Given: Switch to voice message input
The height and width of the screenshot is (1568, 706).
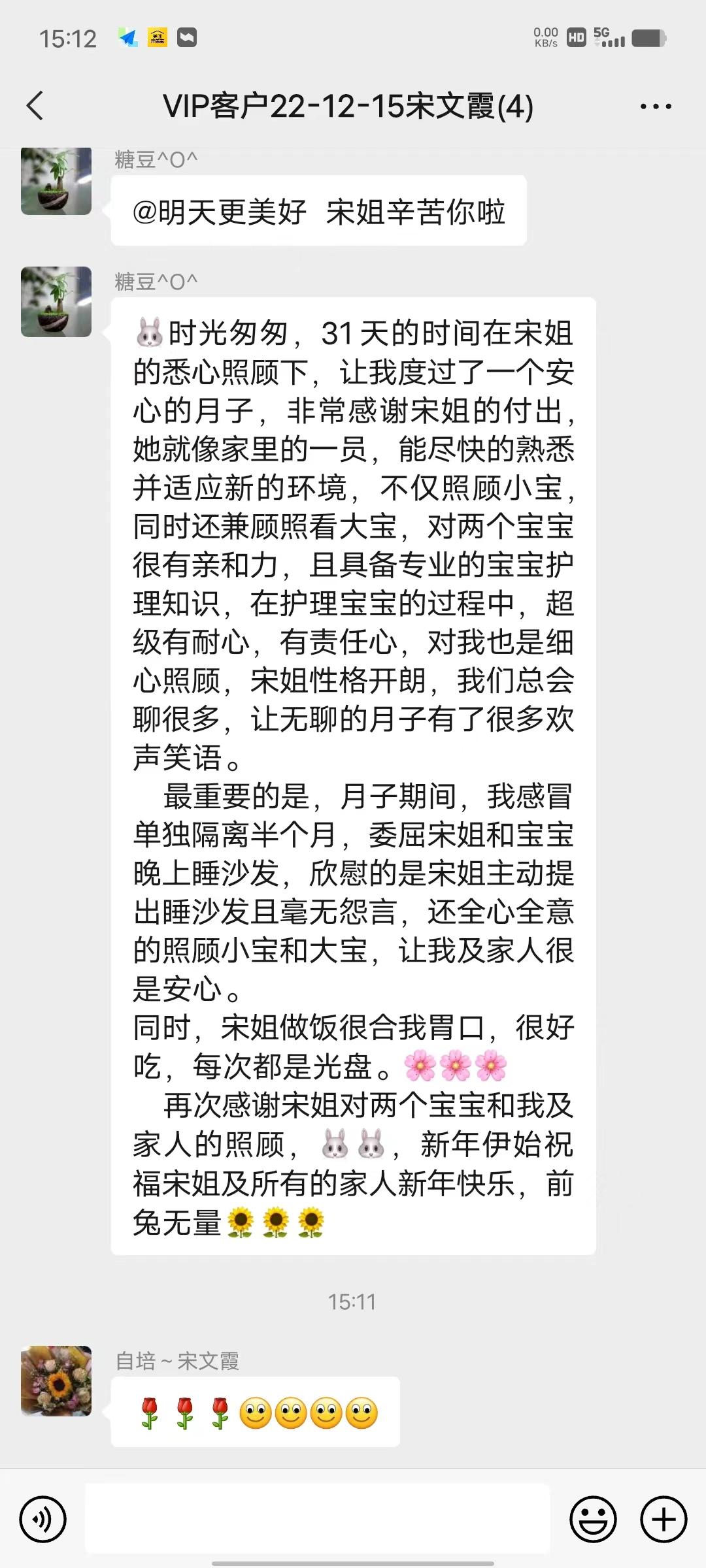Looking at the screenshot, I should click(x=43, y=1520).
